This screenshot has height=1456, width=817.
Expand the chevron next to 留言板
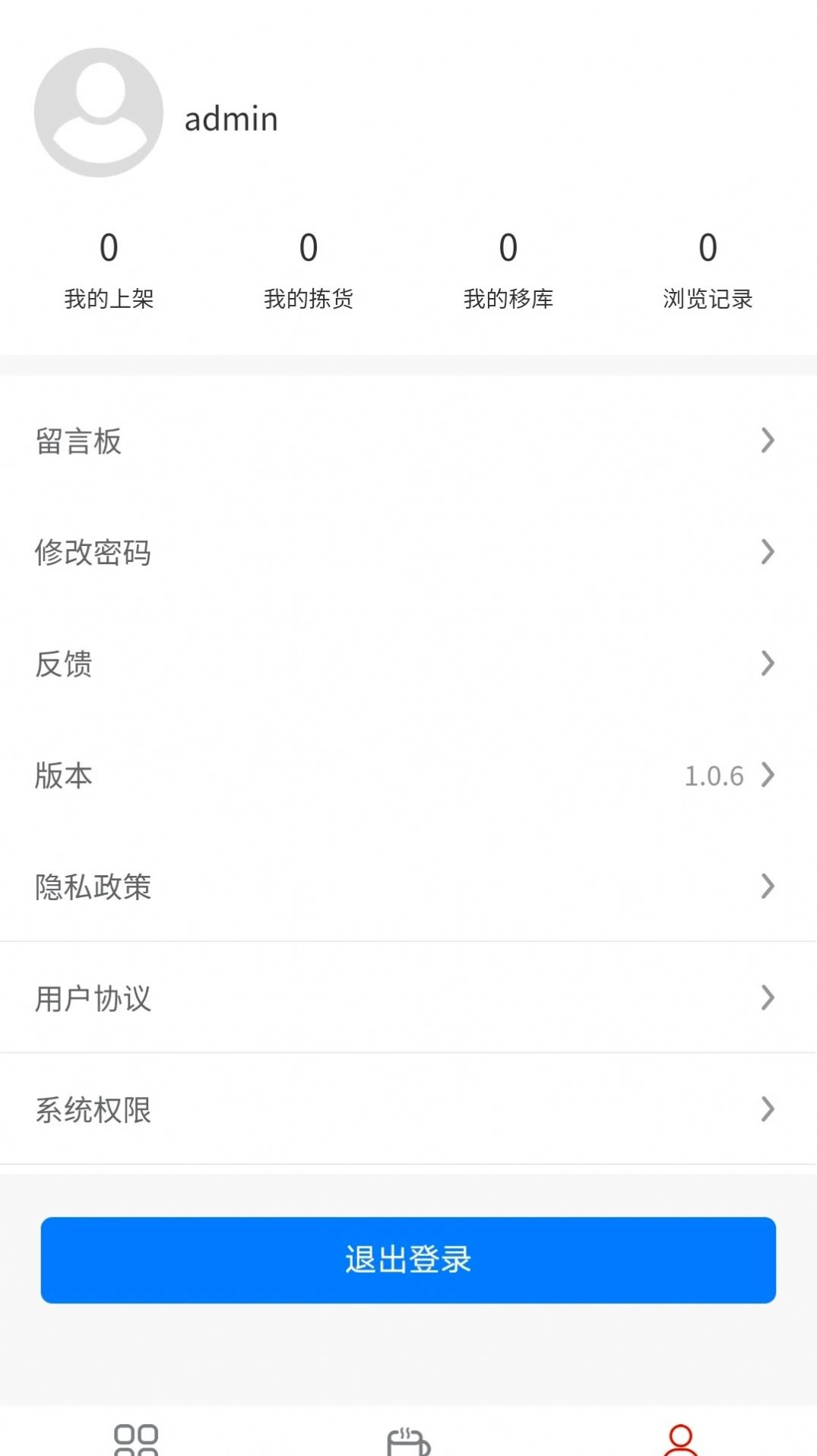point(766,441)
